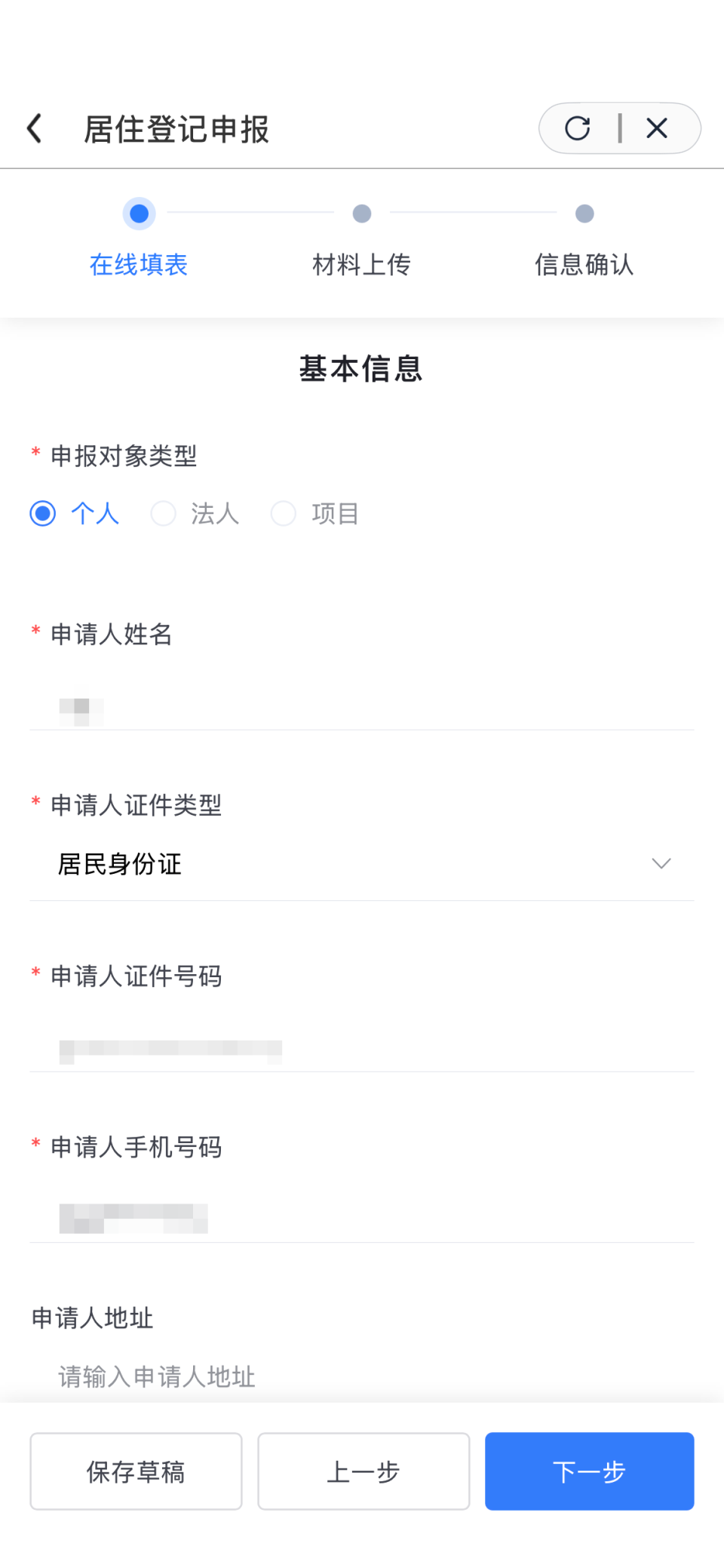The width and height of the screenshot is (724, 1568).
Task: Tap the blue 下一步 button
Action: (x=589, y=1471)
